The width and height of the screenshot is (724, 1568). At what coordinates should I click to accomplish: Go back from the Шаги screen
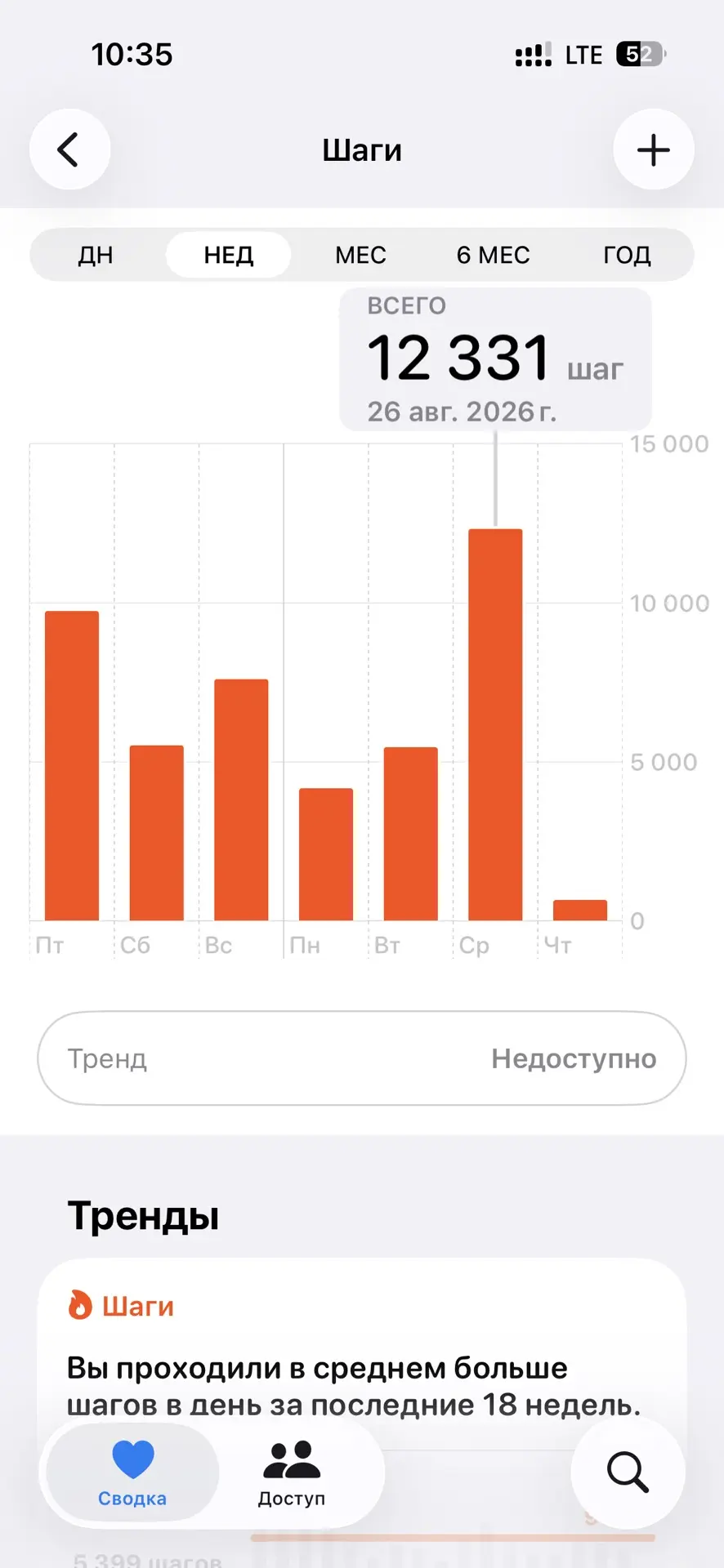[x=69, y=149]
